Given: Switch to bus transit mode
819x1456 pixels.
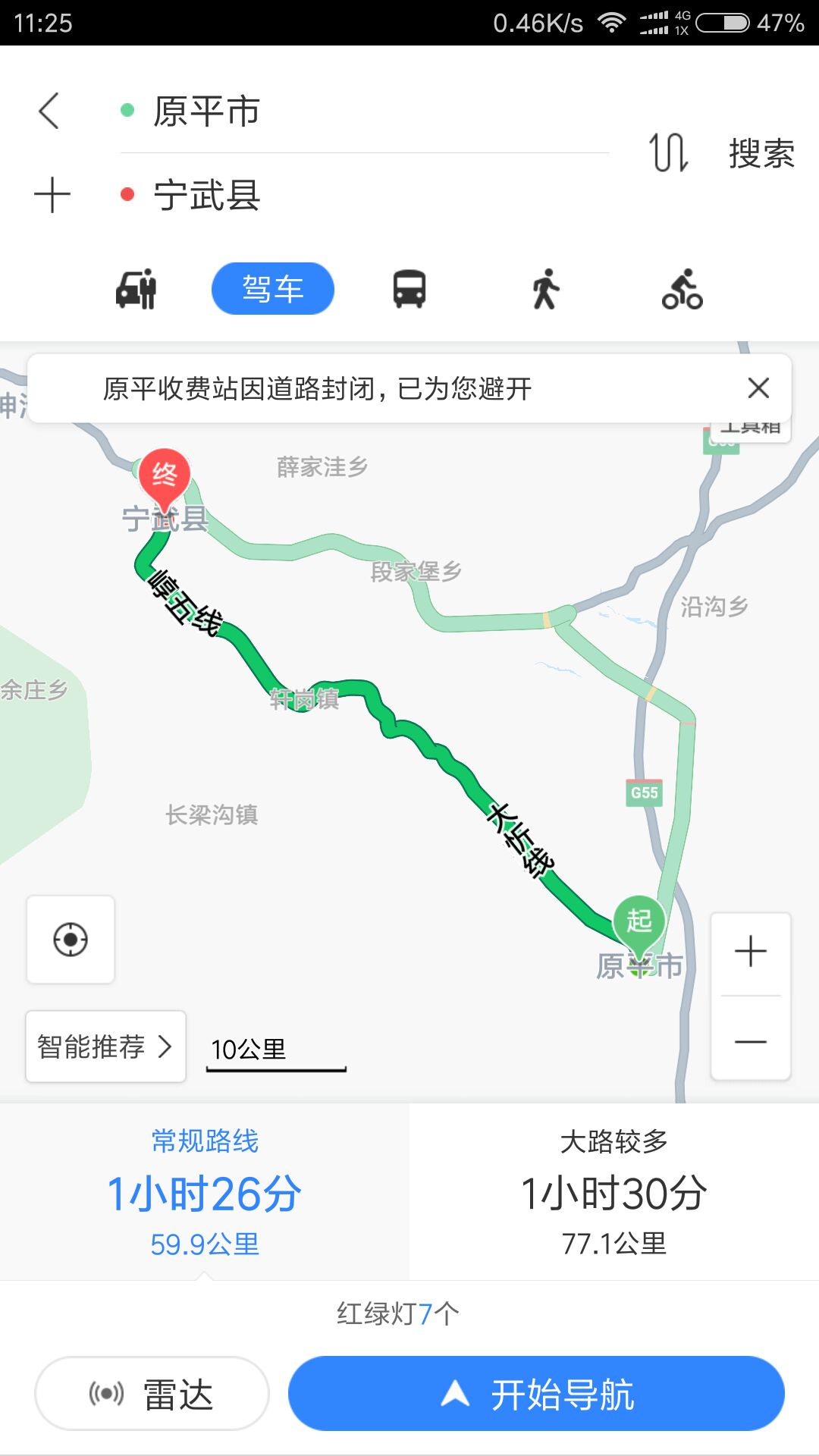Looking at the screenshot, I should pyautogui.click(x=409, y=289).
